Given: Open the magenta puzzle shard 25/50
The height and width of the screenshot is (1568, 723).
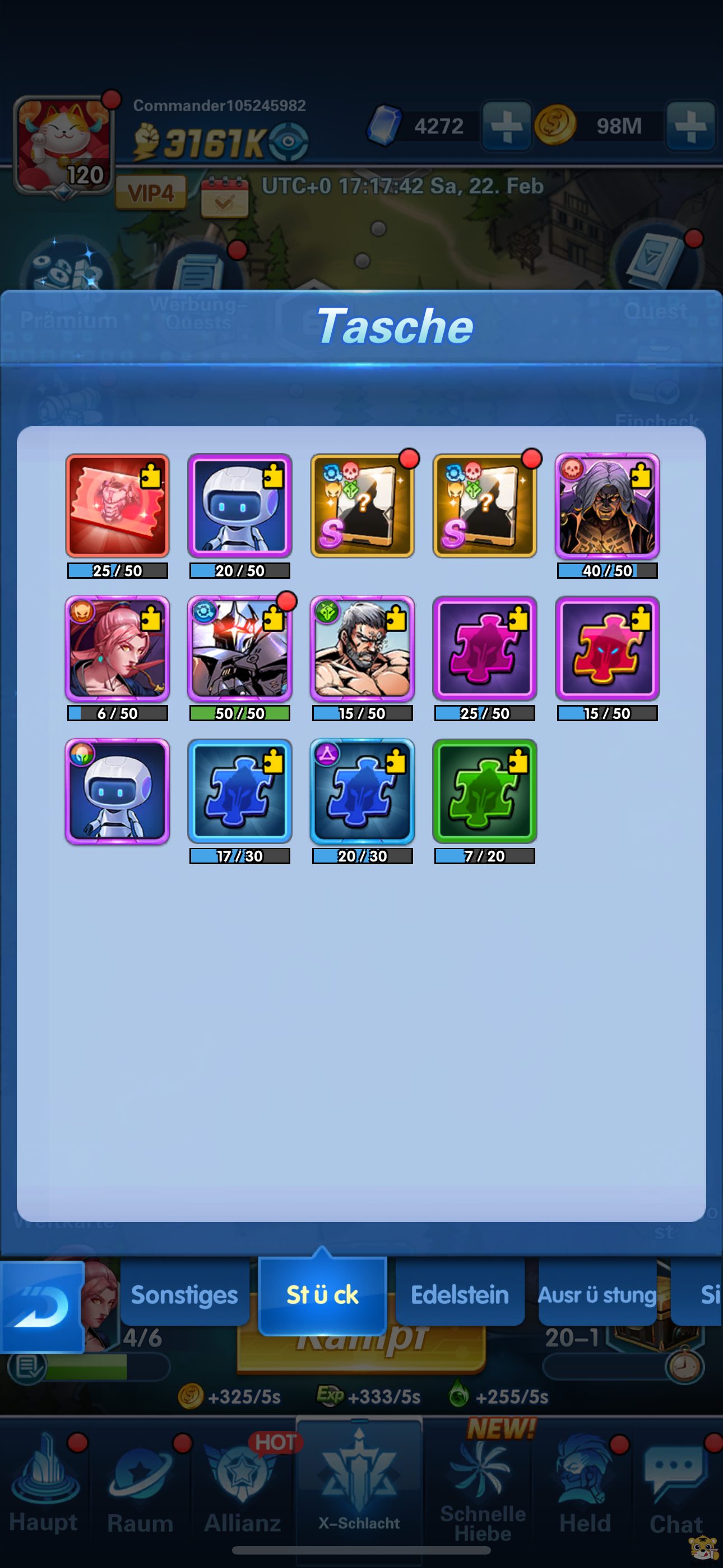Looking at the screenshot, I should pos(484,648).
